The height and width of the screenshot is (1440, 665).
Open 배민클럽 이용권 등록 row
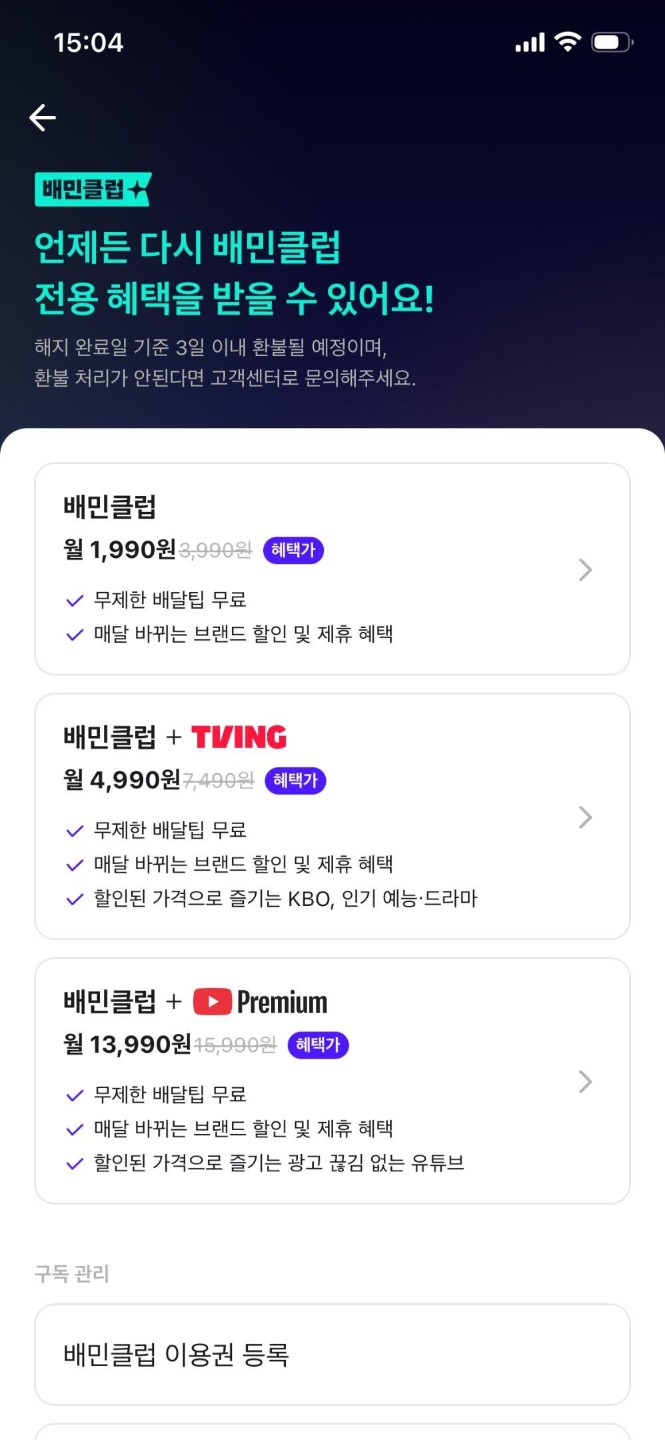coord(332,1355)
